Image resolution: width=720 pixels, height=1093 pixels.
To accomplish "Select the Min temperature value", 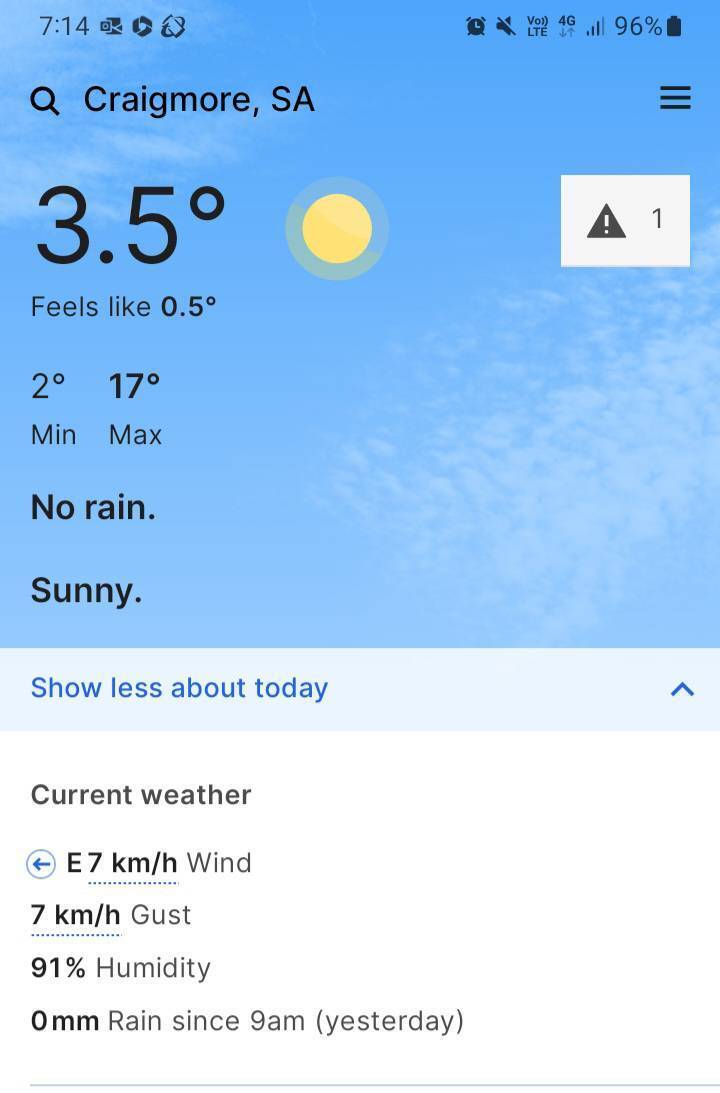I will tap(48, 385).
